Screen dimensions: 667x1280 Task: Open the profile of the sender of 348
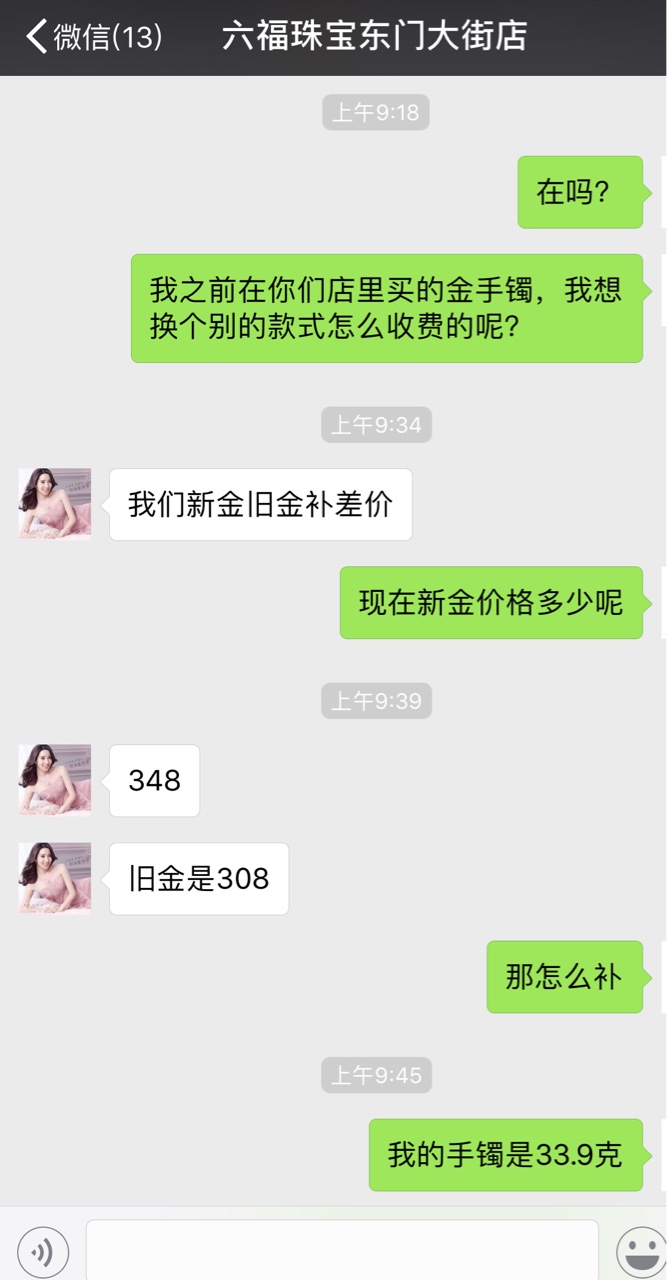point(55,780)
